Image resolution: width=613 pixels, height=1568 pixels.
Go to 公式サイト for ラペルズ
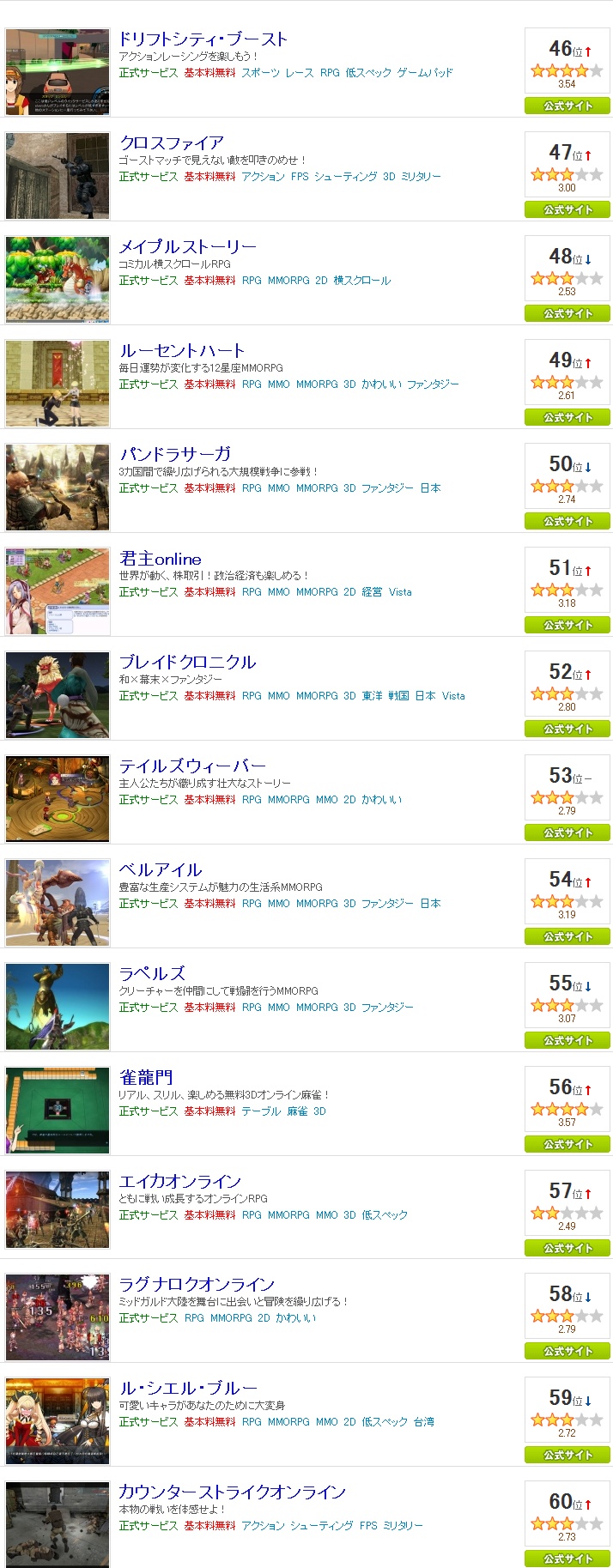click(x=567, y=1040)
